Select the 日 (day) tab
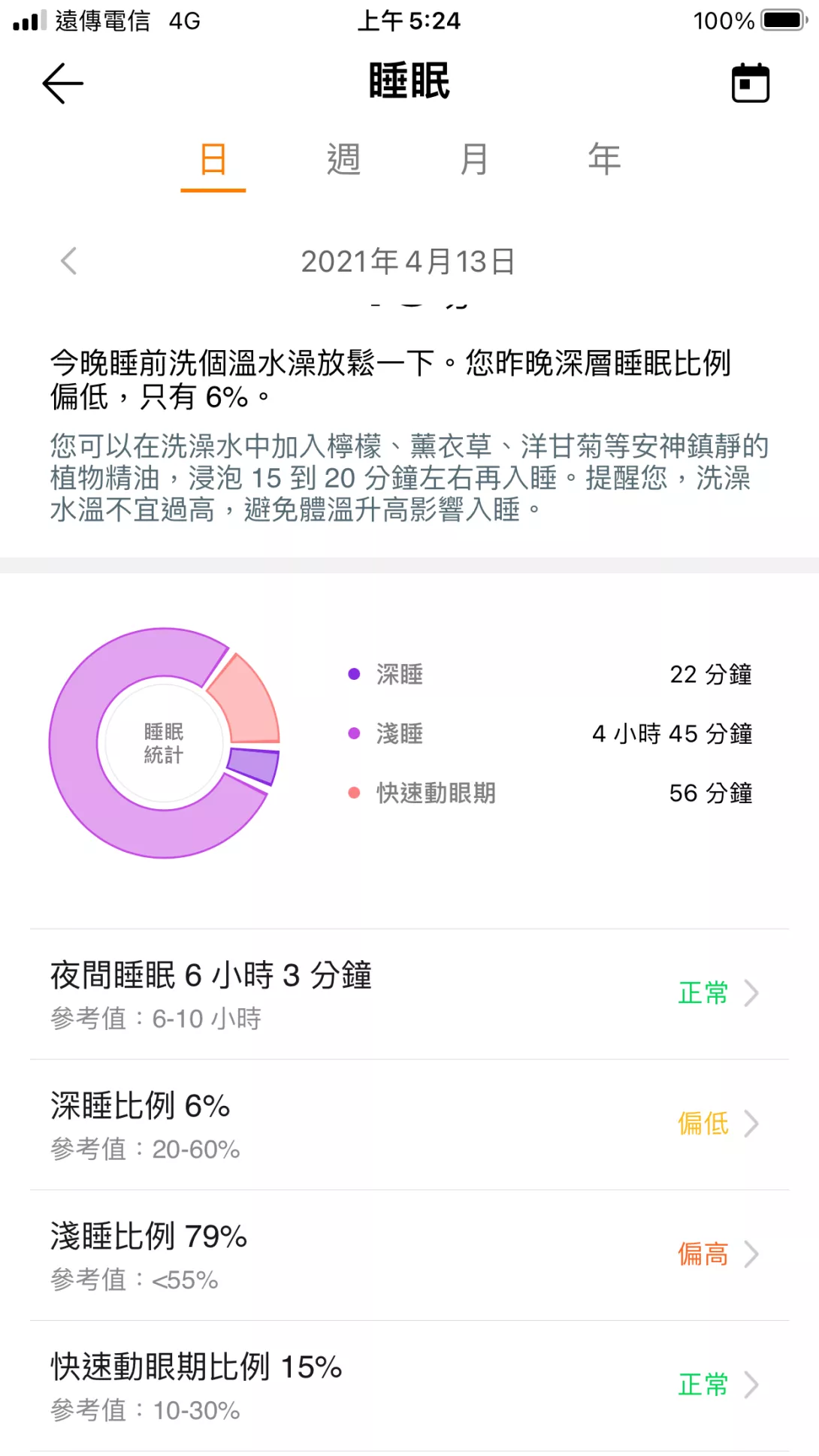 [213, 159]
